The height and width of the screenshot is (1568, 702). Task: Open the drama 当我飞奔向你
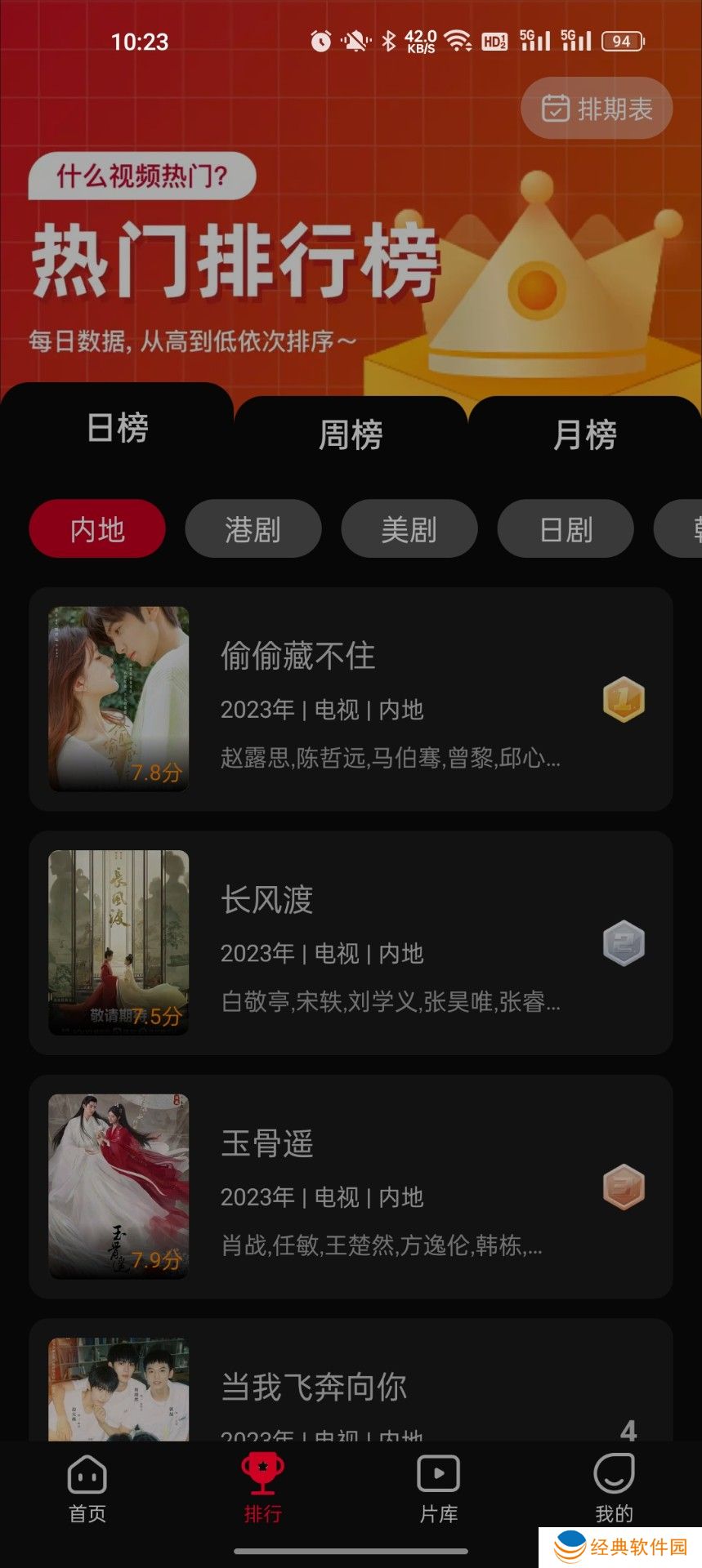(x=351, y=1387)
